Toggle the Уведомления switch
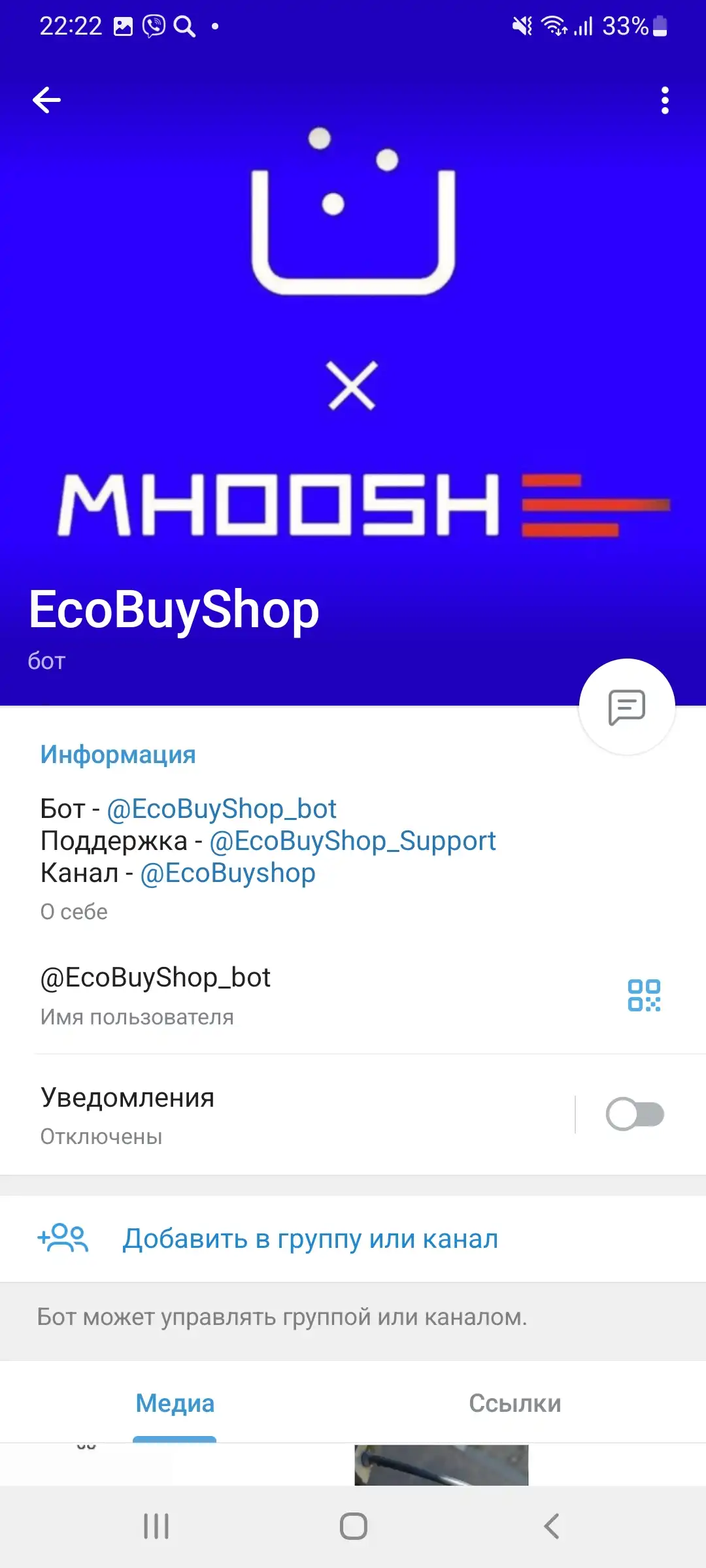 click(x=634, y=1114)
